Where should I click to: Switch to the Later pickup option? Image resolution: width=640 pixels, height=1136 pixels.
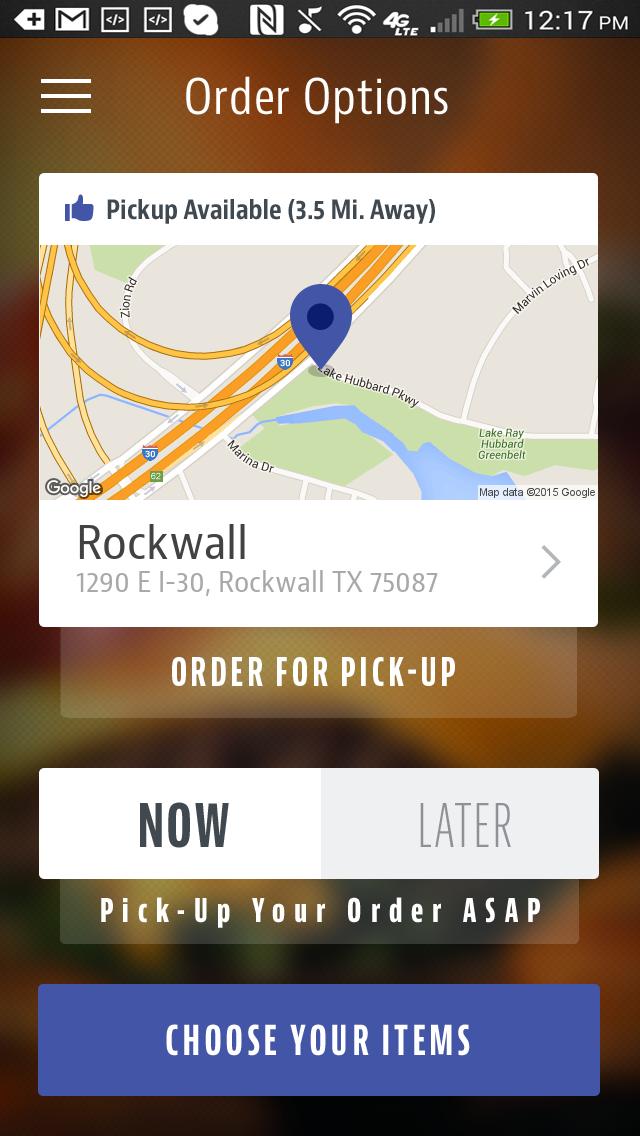pos(462,824)
